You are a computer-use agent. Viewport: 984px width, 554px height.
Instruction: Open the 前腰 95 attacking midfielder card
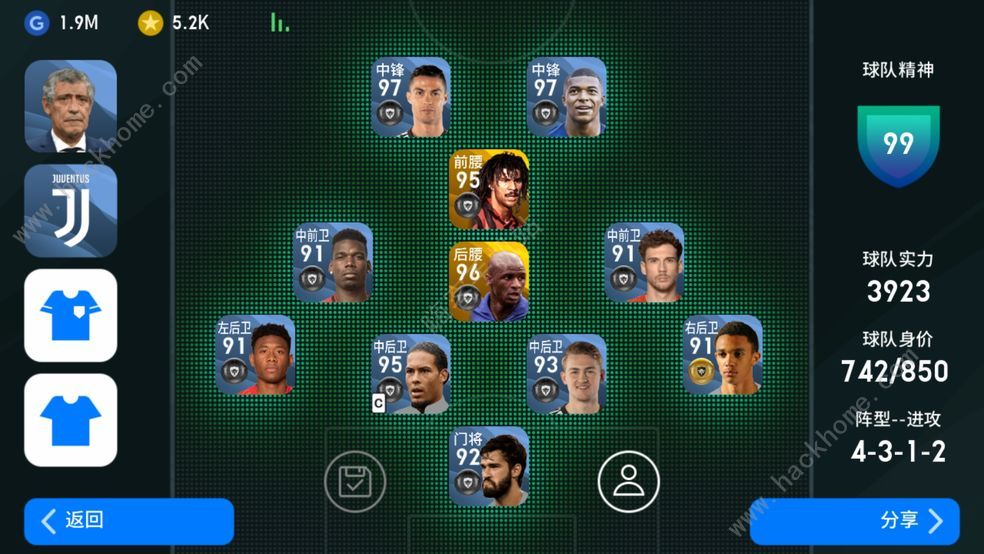(488, 189)
